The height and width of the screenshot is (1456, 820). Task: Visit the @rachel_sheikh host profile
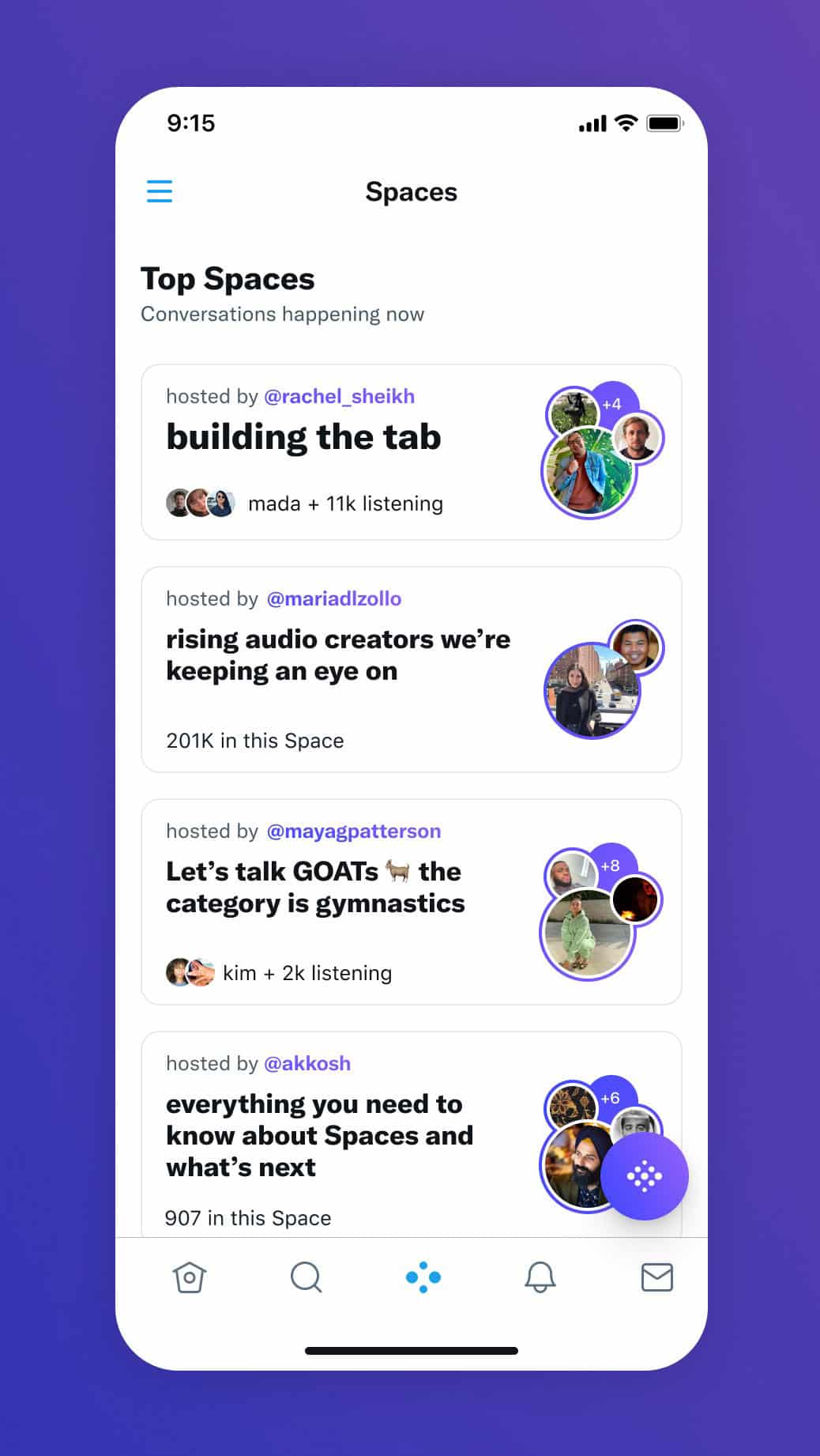point(339,396)
